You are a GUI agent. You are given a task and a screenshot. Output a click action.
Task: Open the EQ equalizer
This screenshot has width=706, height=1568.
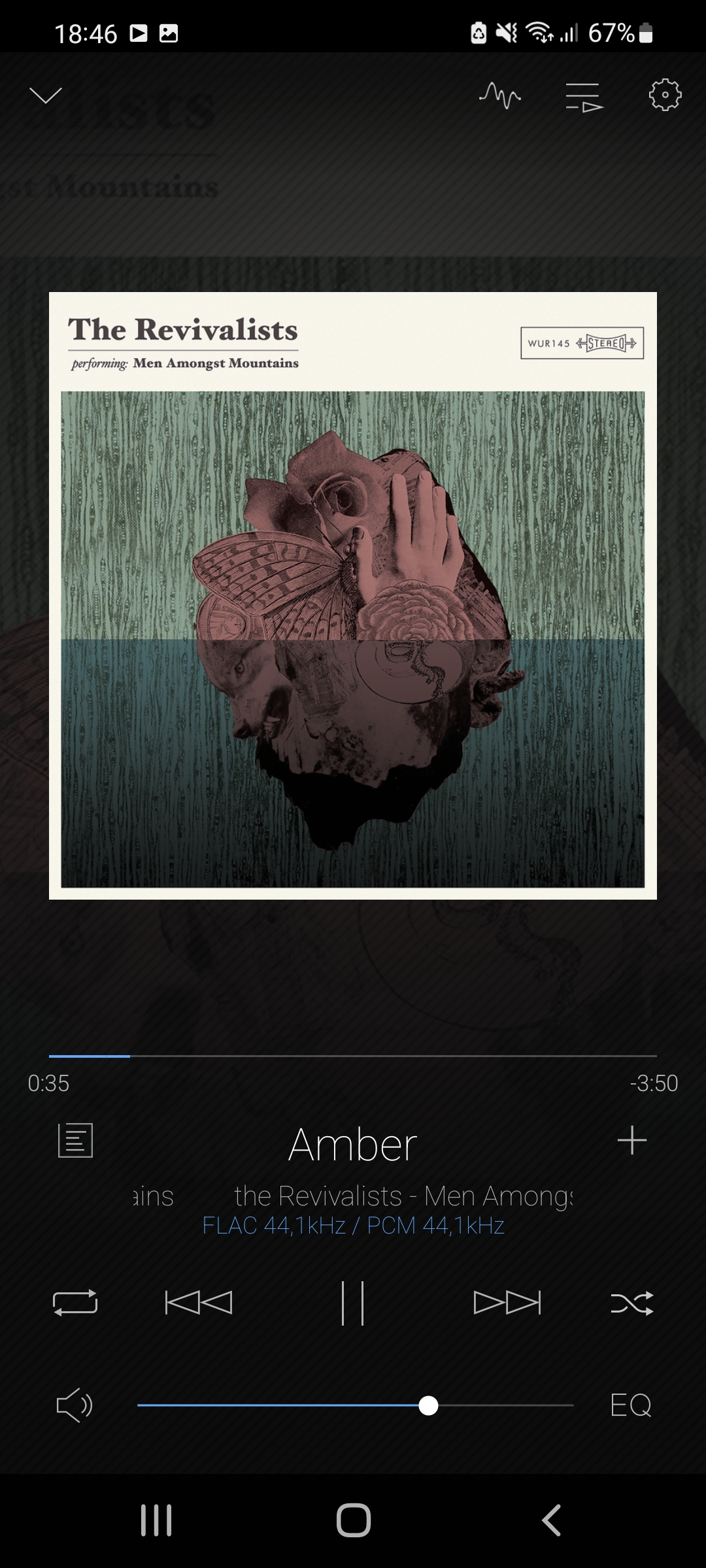coord(631,1405)
